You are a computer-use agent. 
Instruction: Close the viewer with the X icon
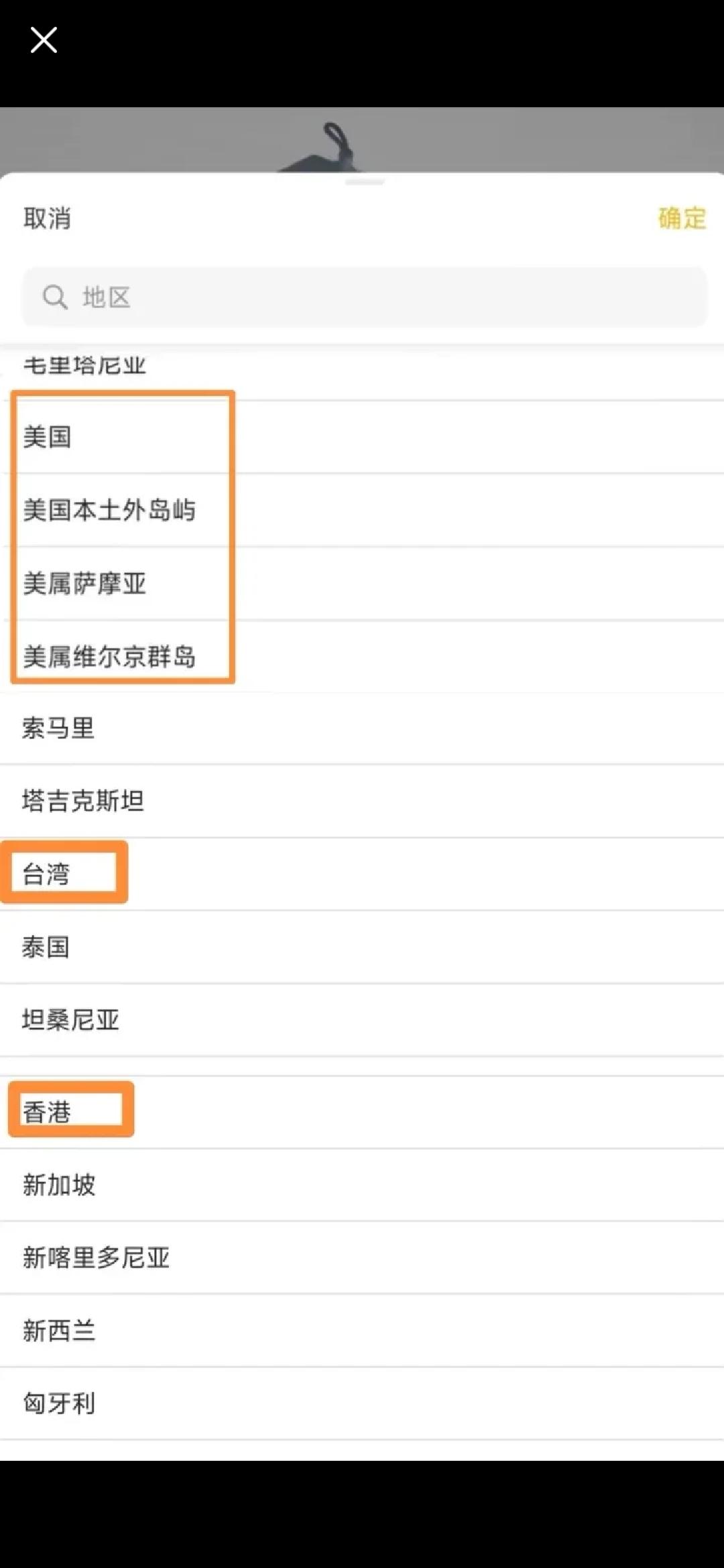(x=44, y=40)
